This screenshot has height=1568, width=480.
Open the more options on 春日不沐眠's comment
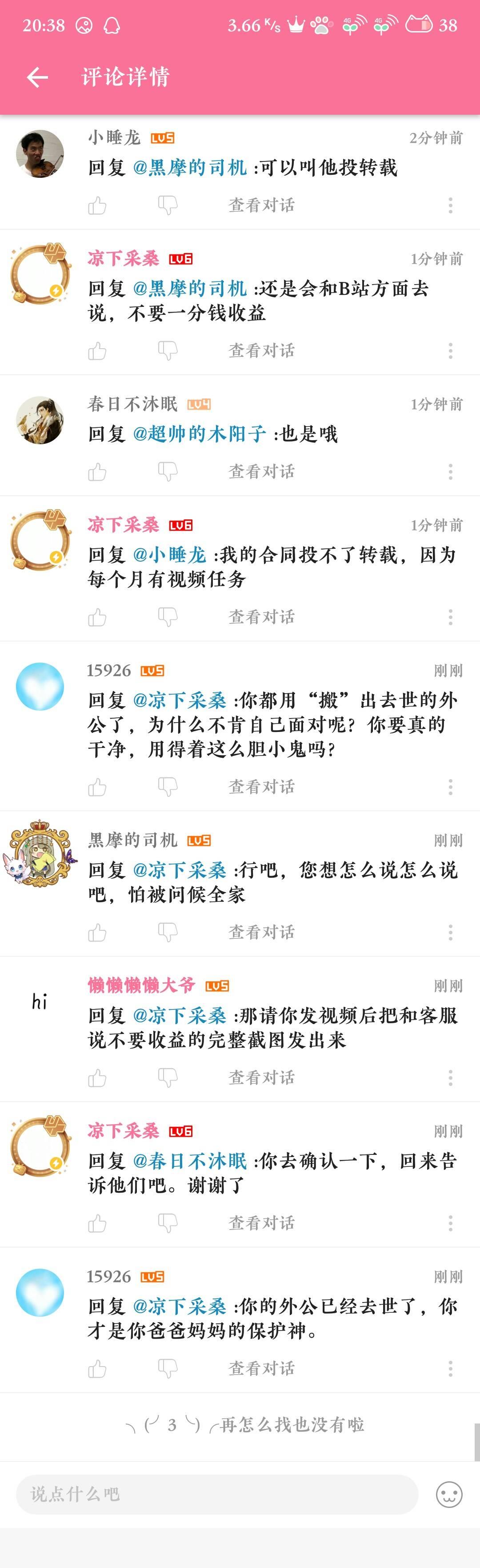450,471
